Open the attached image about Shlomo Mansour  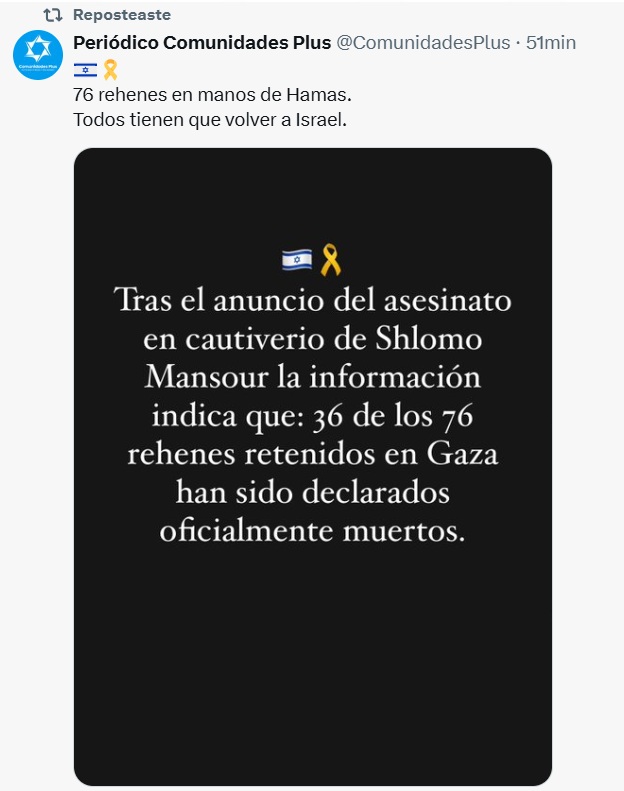coord(313,466)
